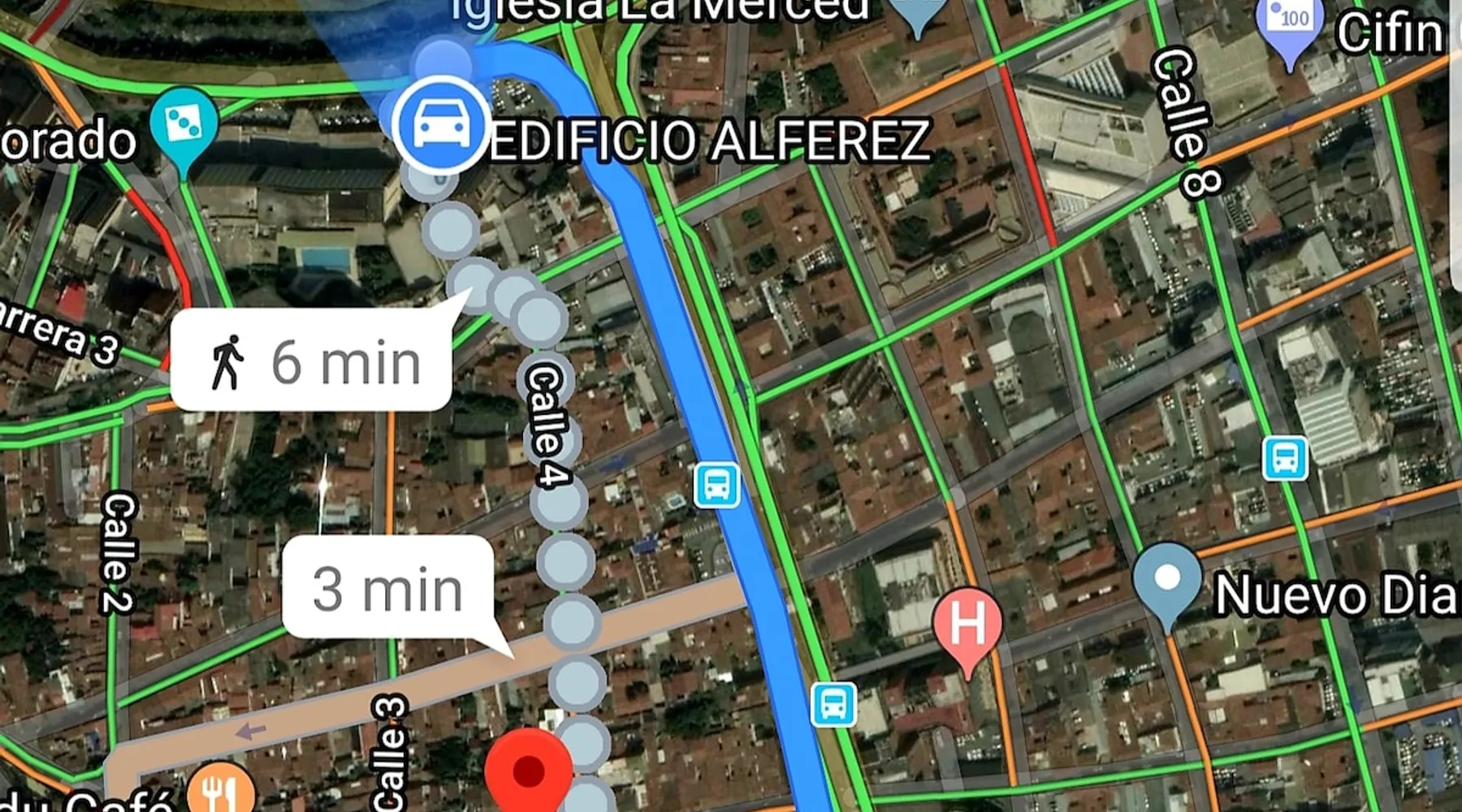The height and width of the screenshot is (812, 1462).
Task: Select the 6 min walking route callout
Action: [311, 360]
